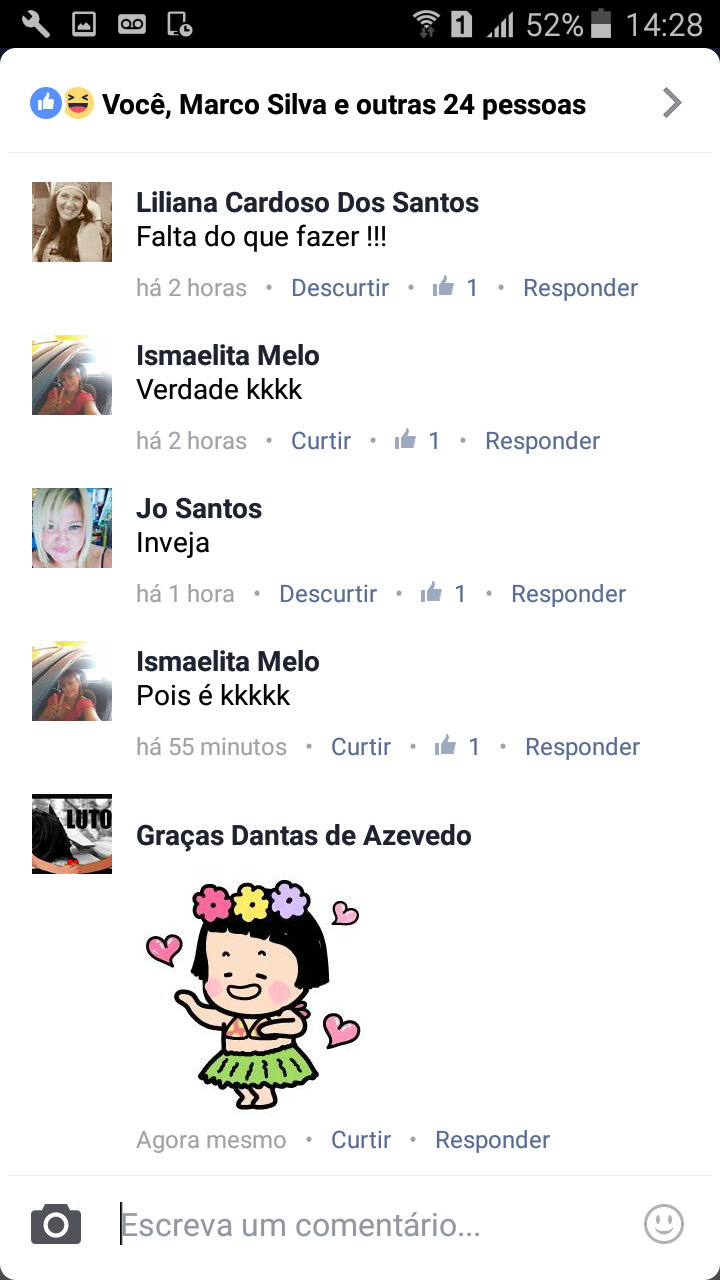Reply to Liliana Cardoso Dos Santos' comment
The width and height of the screenshot is (720, 1280).
point(580,288)
